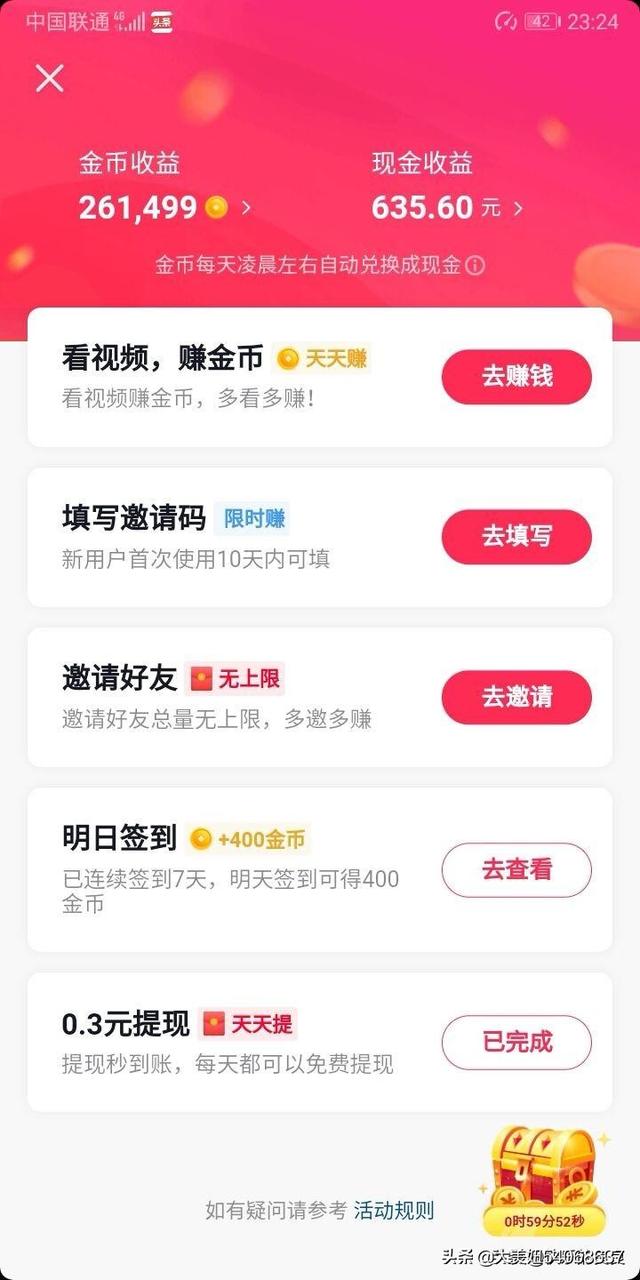Screen dimensions: 640x1280
Task: Tap 去查看 on the 明日签到 card
Action: point(517,870)
